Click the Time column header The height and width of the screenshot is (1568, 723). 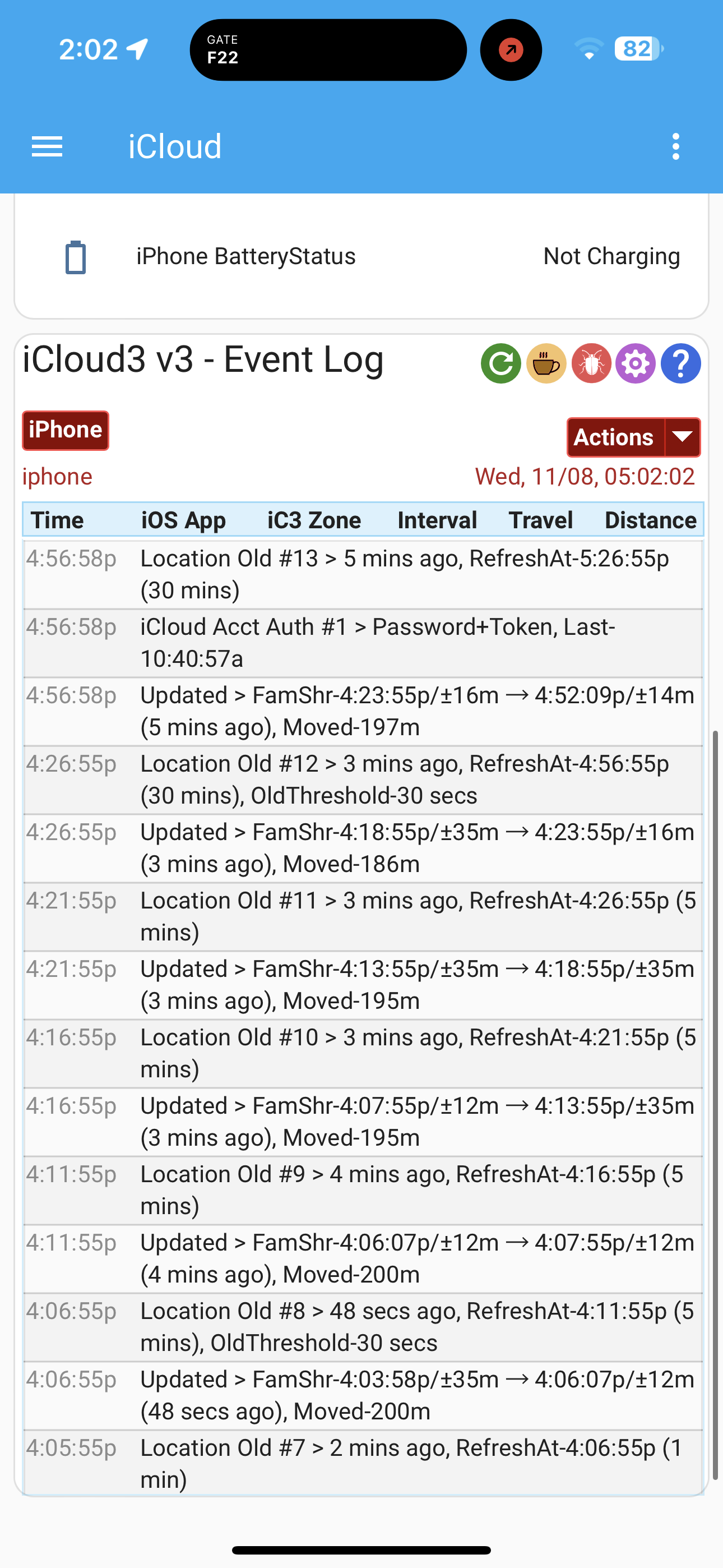pos(58,520)
